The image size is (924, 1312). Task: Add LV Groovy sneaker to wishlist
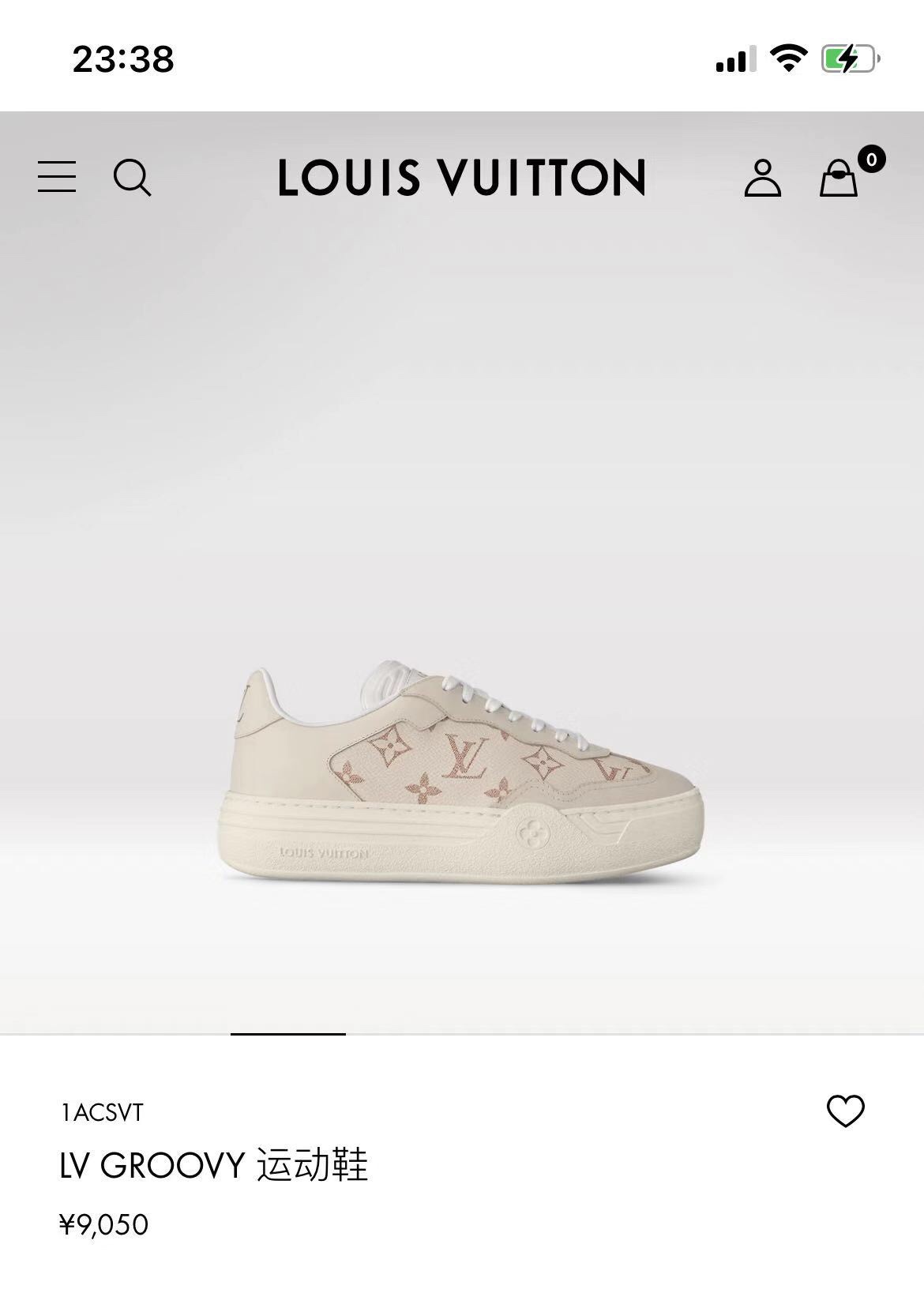(x=845, y=1111)
